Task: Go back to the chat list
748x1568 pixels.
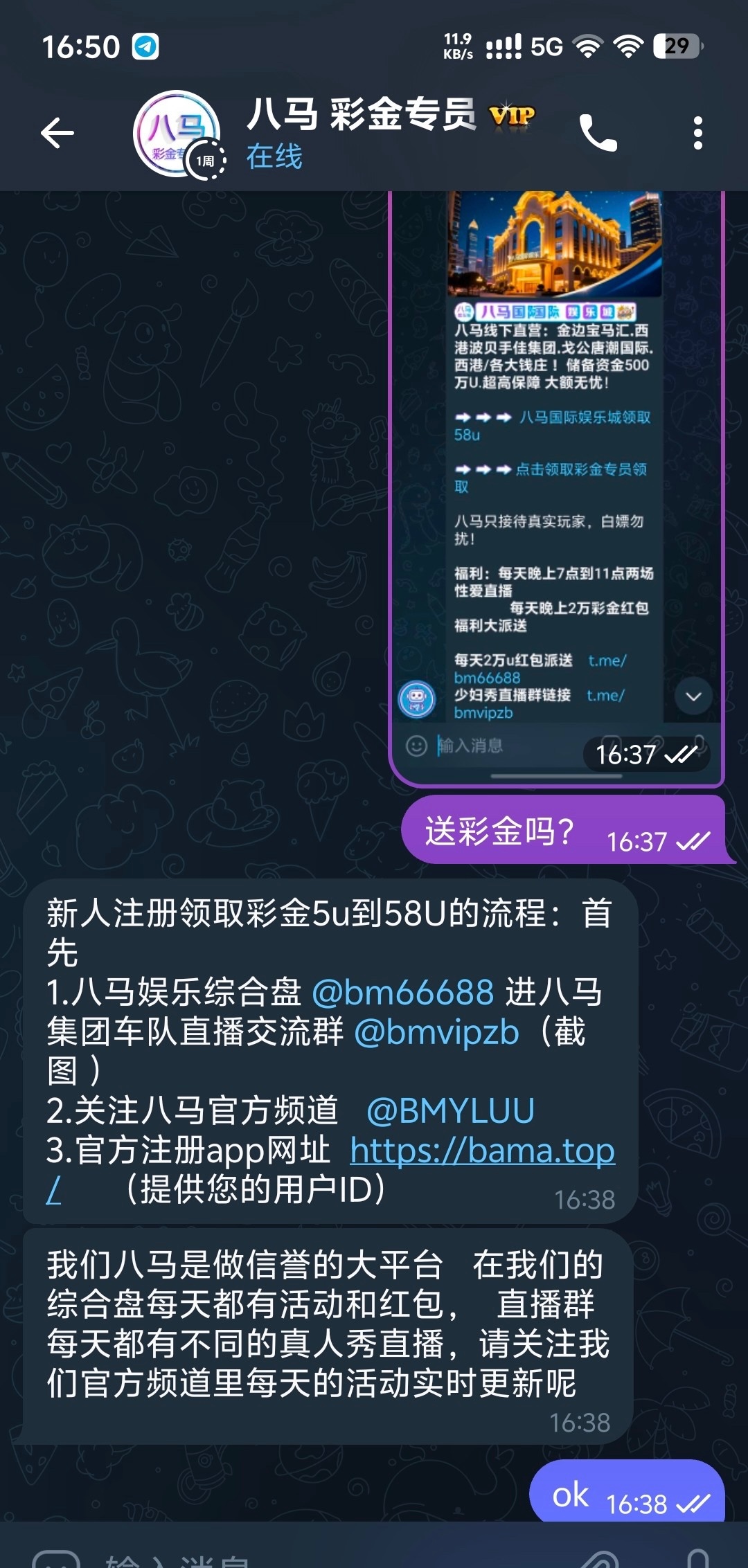Action: click(x=57, y=133)
